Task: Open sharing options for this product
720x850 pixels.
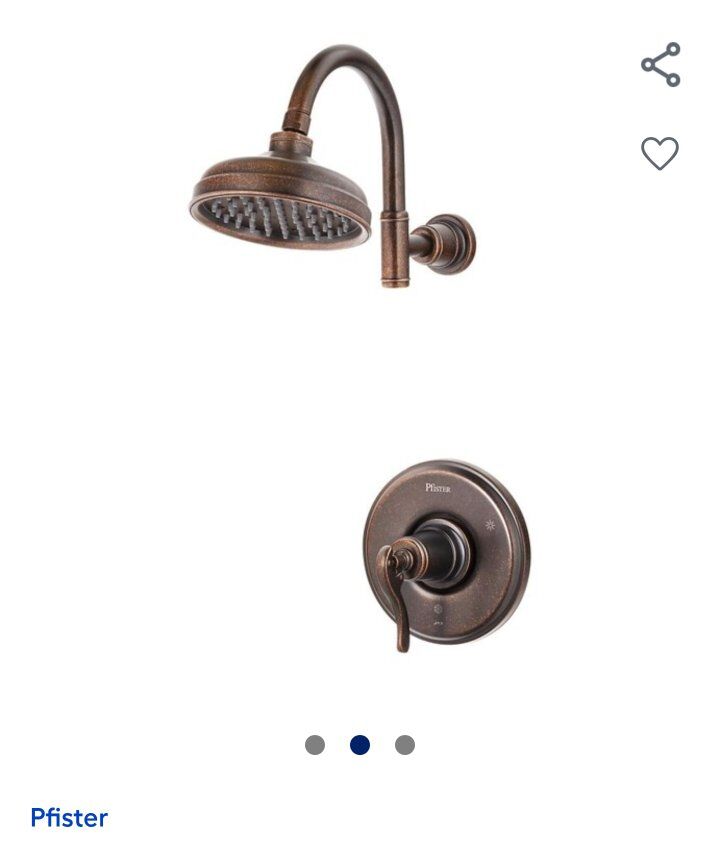Action: (x=659, y=62)
